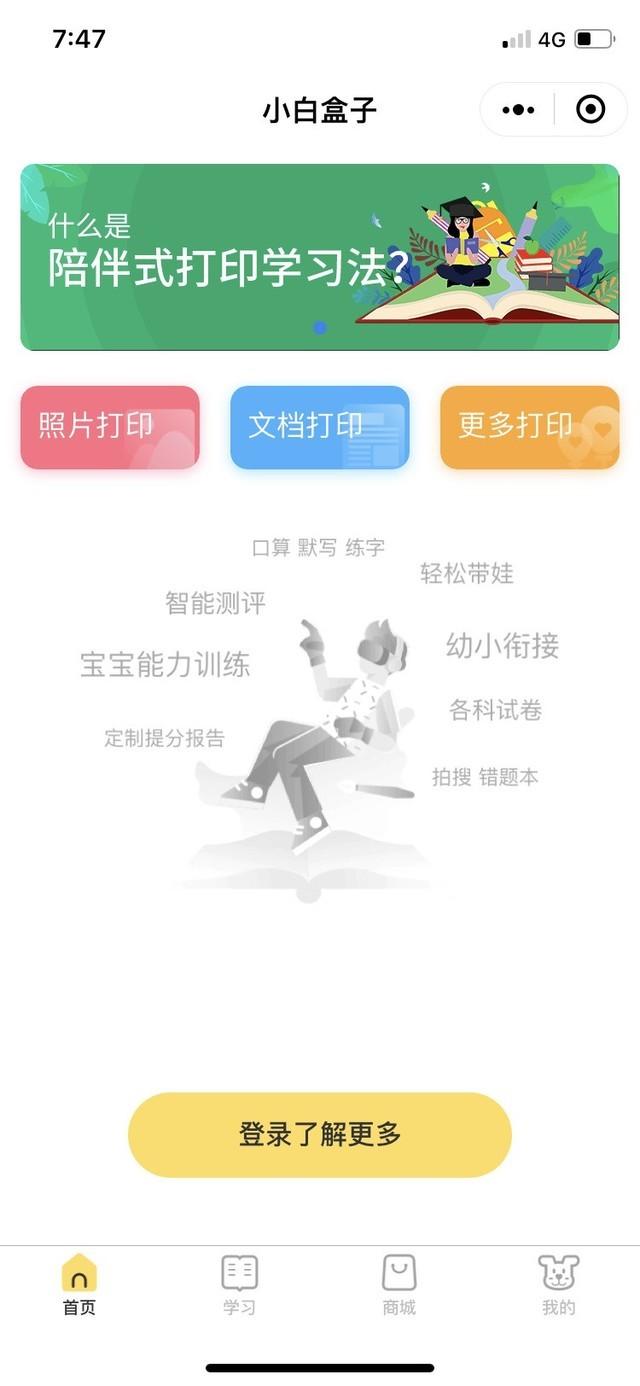Tap 登录了解更多 to log in
The width and height of the screenshot is (640, 1386).
tap(320, 1134)
